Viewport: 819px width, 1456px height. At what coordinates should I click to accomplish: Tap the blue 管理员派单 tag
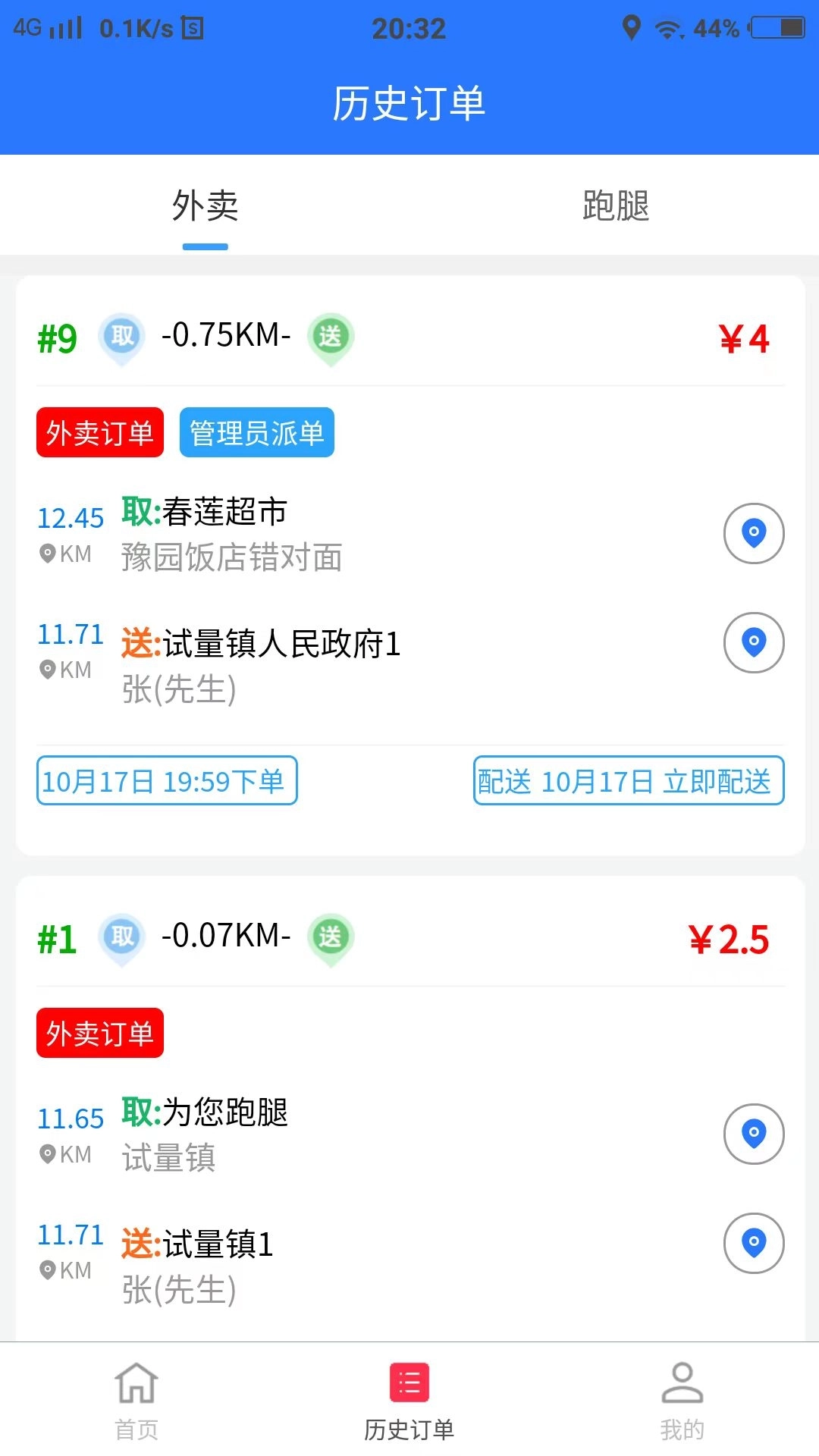[256, 432]
